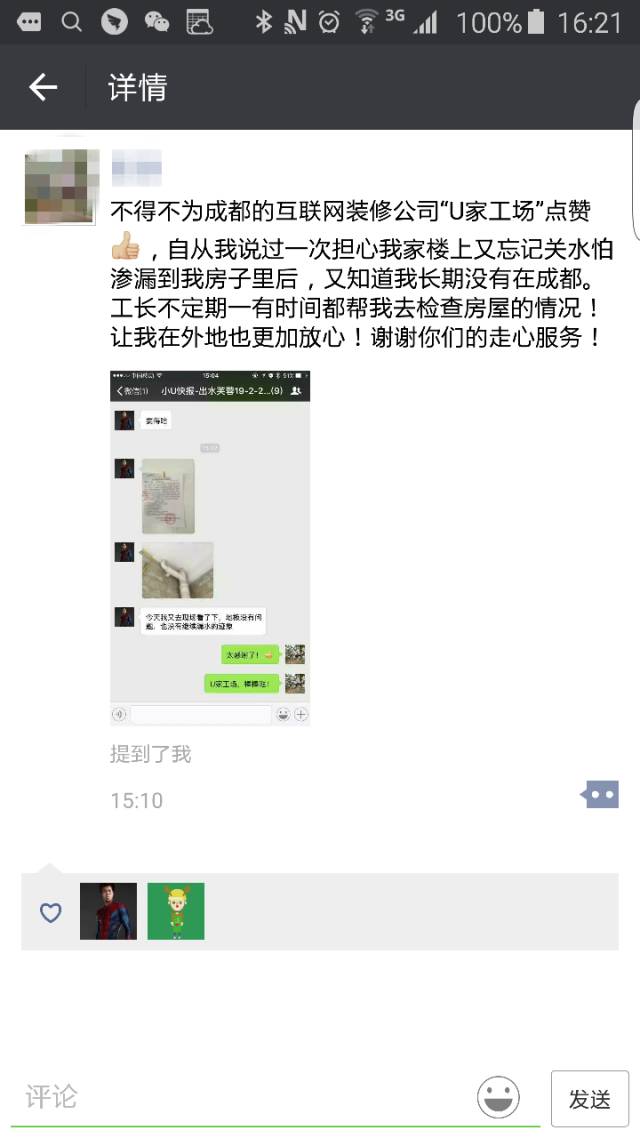This screenshot has width=640, height=1138.
Task: Open the Spider-Man avatar liker's profile
Action: pos(108,911)
